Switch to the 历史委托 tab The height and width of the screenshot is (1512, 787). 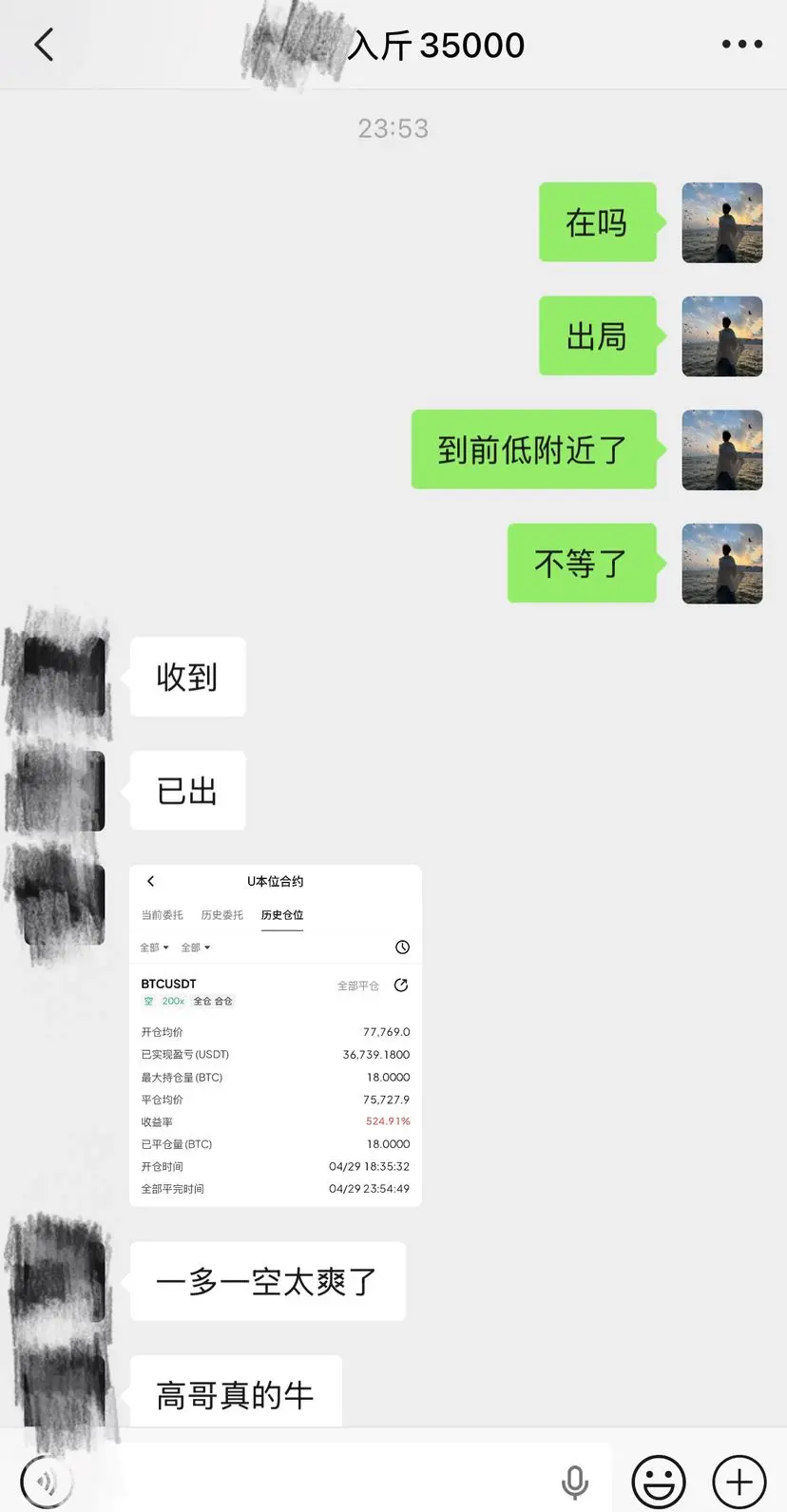[x=221, y=914]
